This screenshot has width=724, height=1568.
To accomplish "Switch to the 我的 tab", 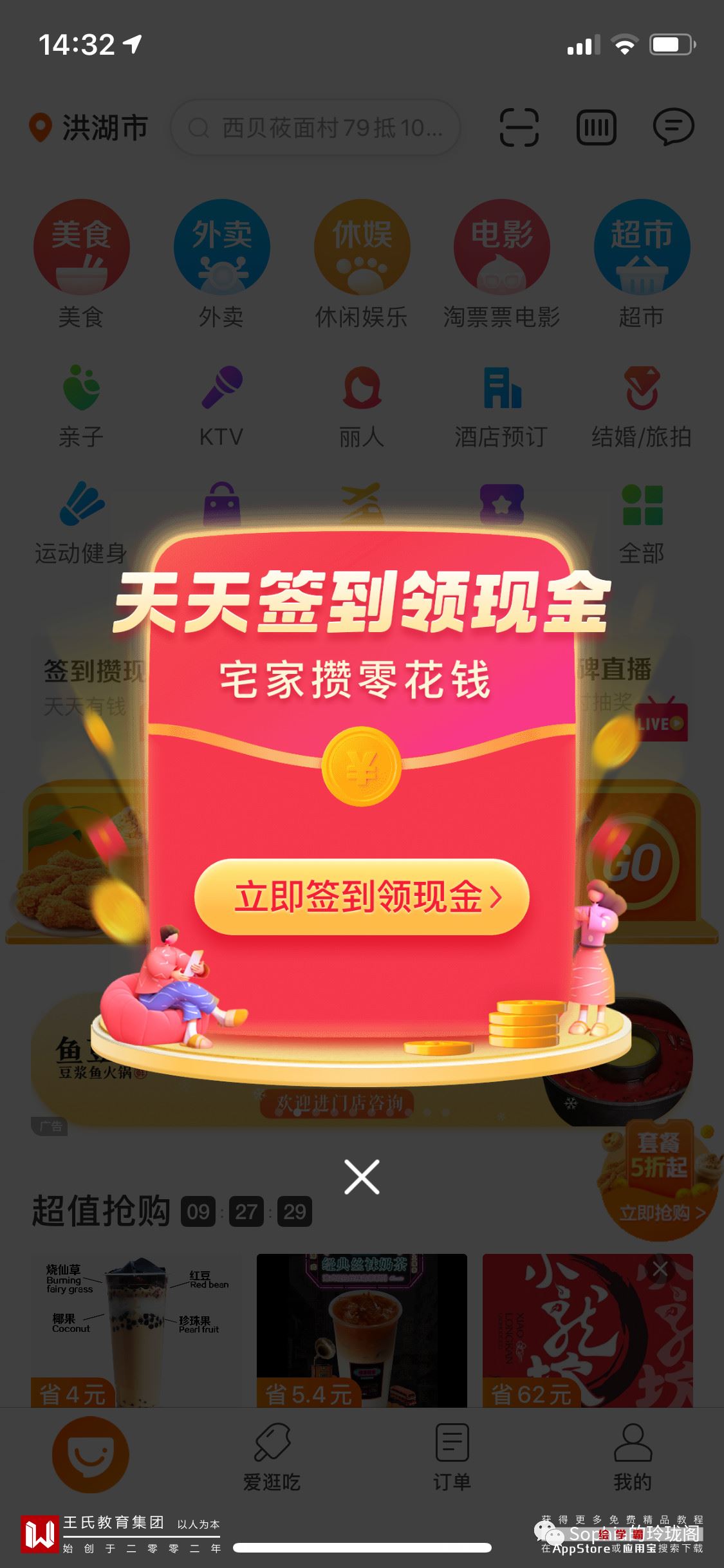I will tap(633, 1457).
